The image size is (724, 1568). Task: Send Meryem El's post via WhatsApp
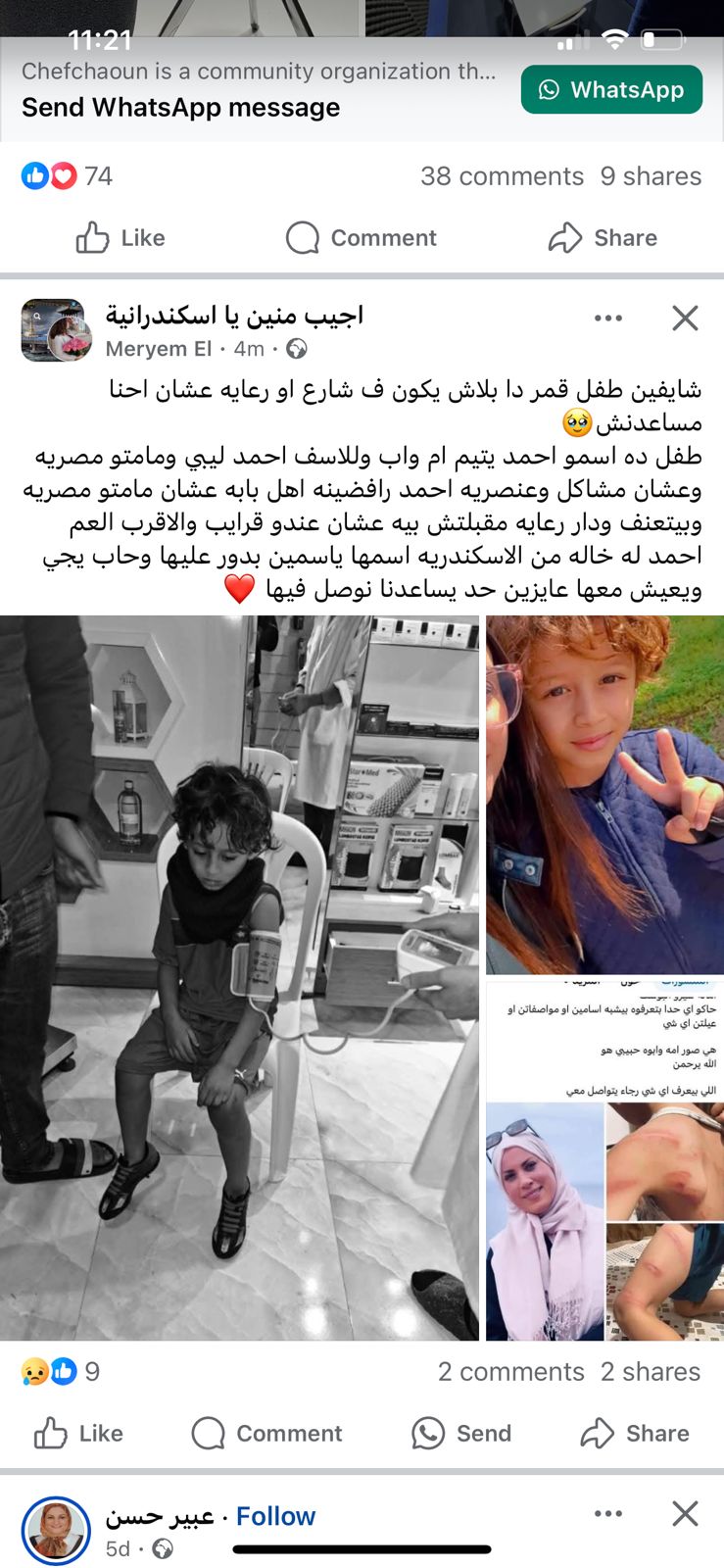[461, 1434]
